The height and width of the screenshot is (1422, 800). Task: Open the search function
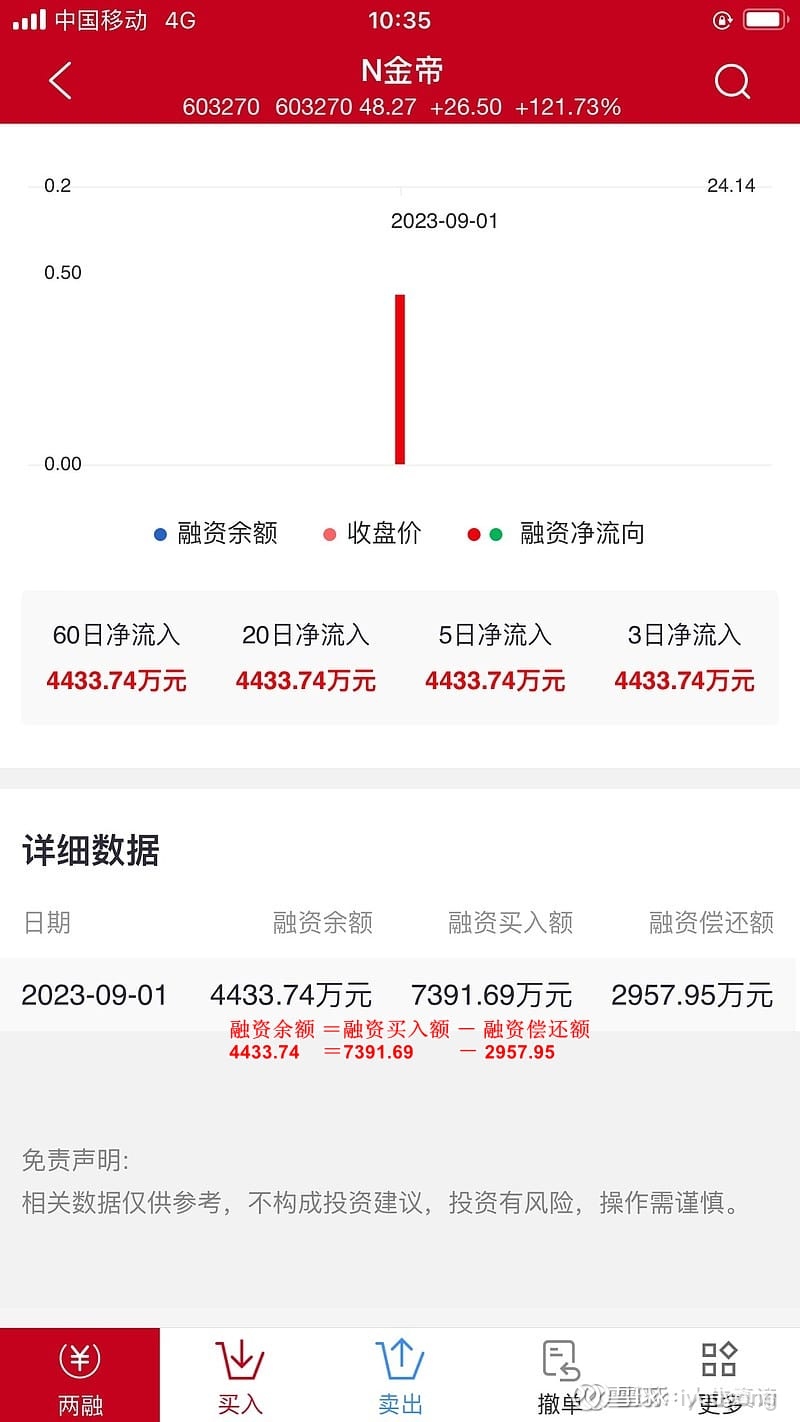pos(733,82)
